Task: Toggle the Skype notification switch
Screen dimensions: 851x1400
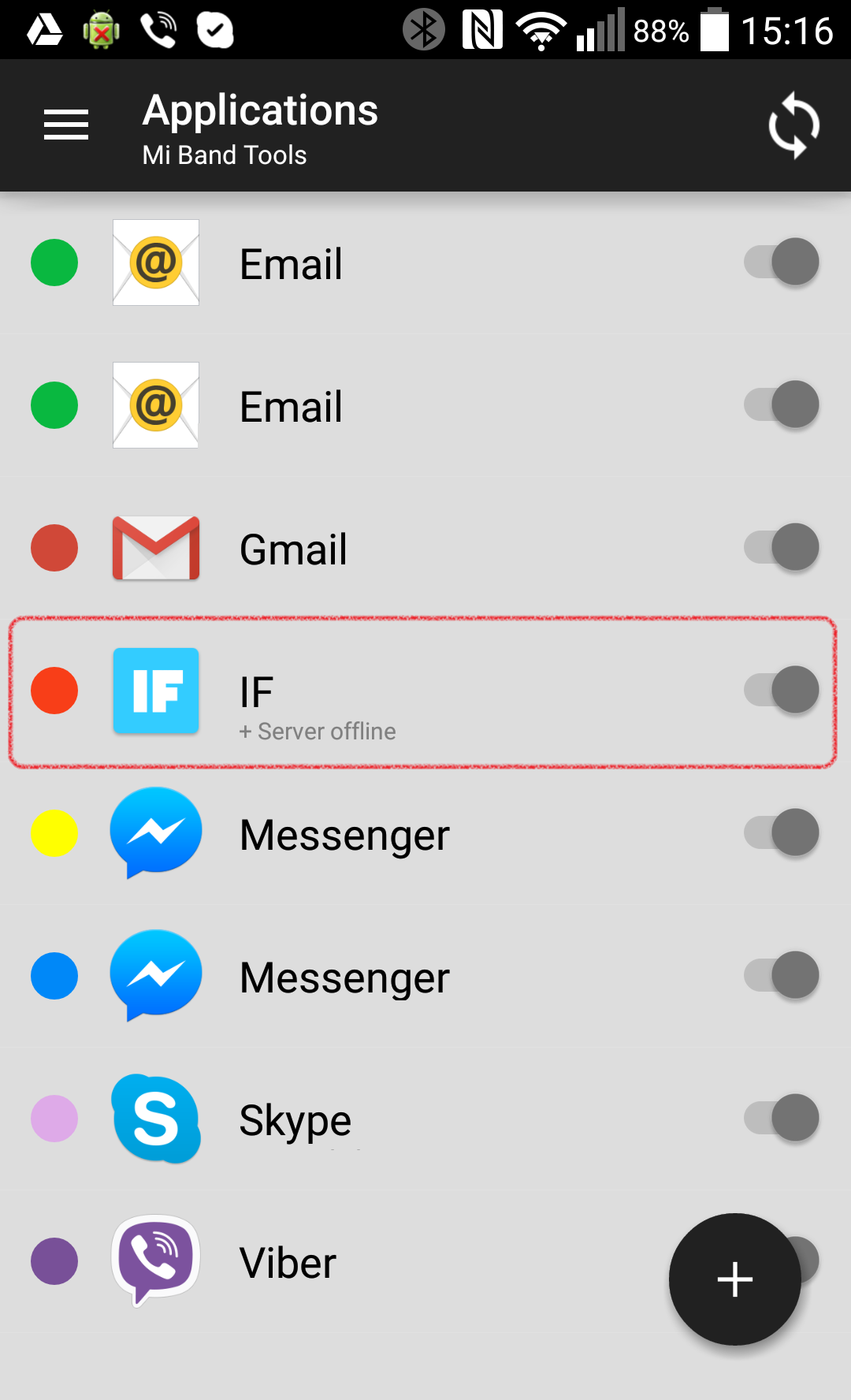Action: (x=782, y=1118)
